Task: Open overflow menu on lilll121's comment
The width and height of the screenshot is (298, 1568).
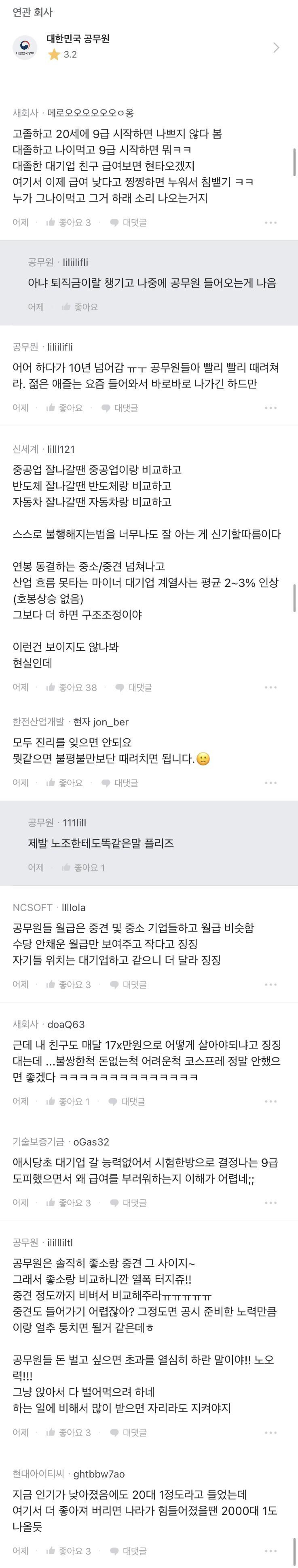Action: pos(271,687)
